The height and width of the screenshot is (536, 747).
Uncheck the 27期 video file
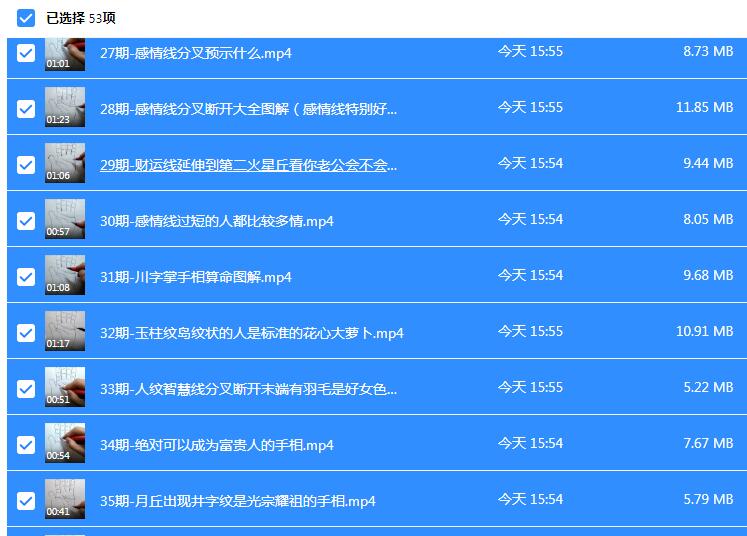[26, 53]
